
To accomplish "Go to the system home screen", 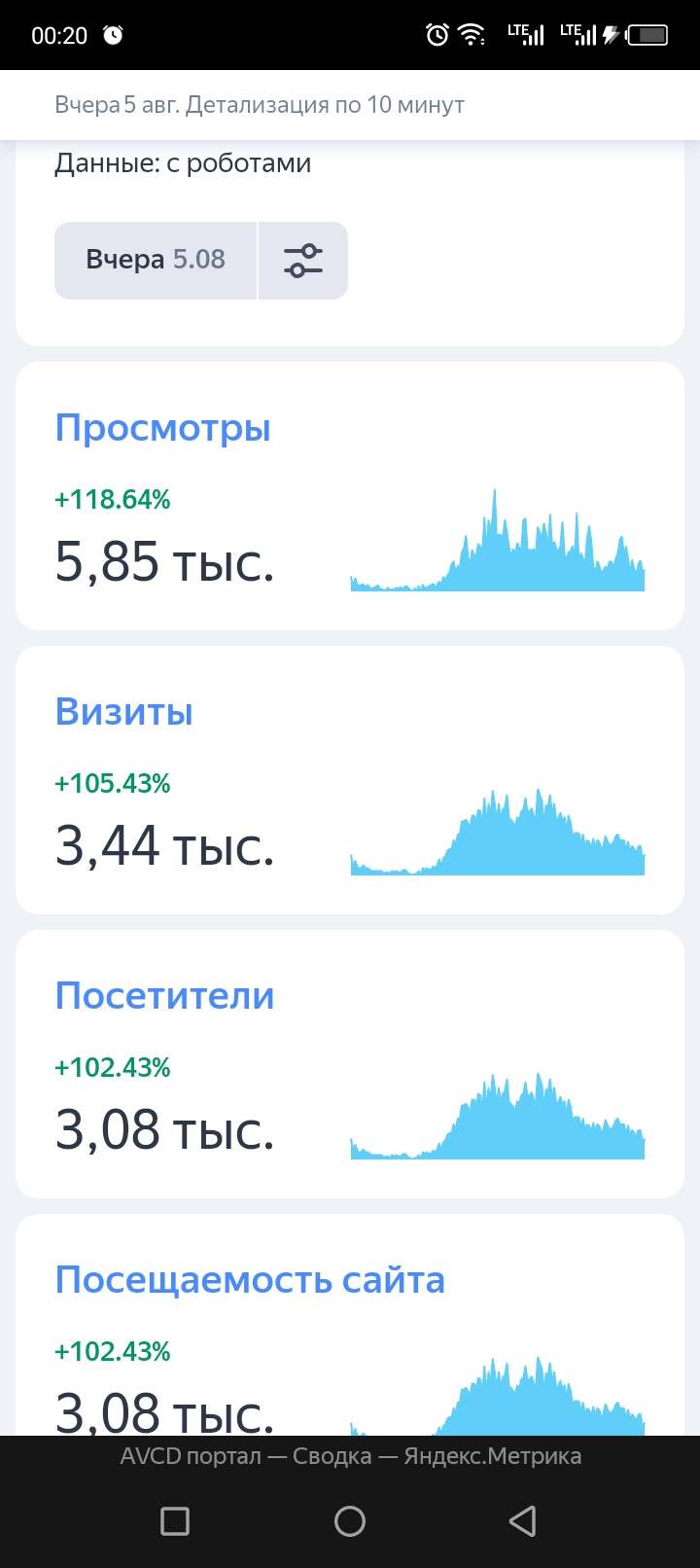I will point(350,1520).
